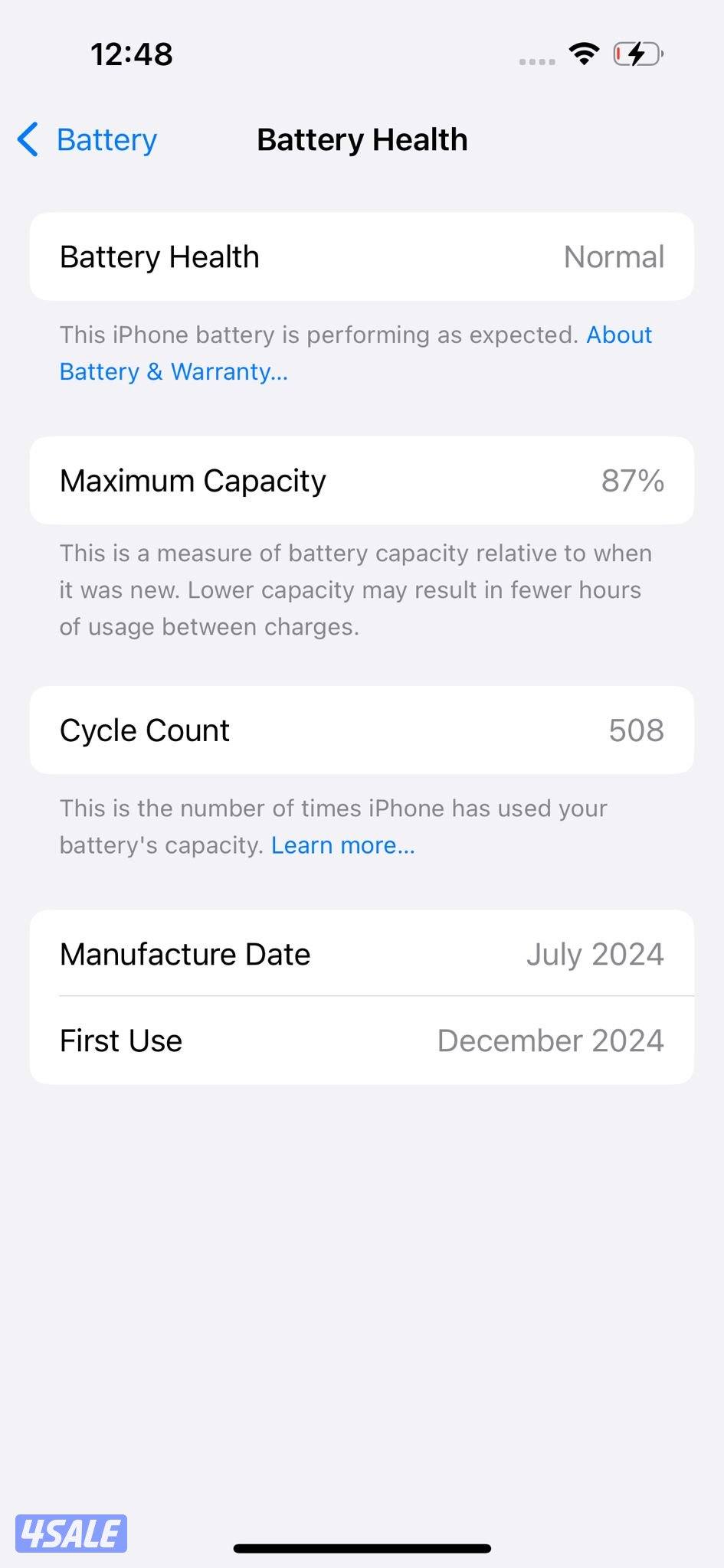This screenshot has height=1568, width=724.
Task: Select the First Use row
Action: click(362, 1040)
